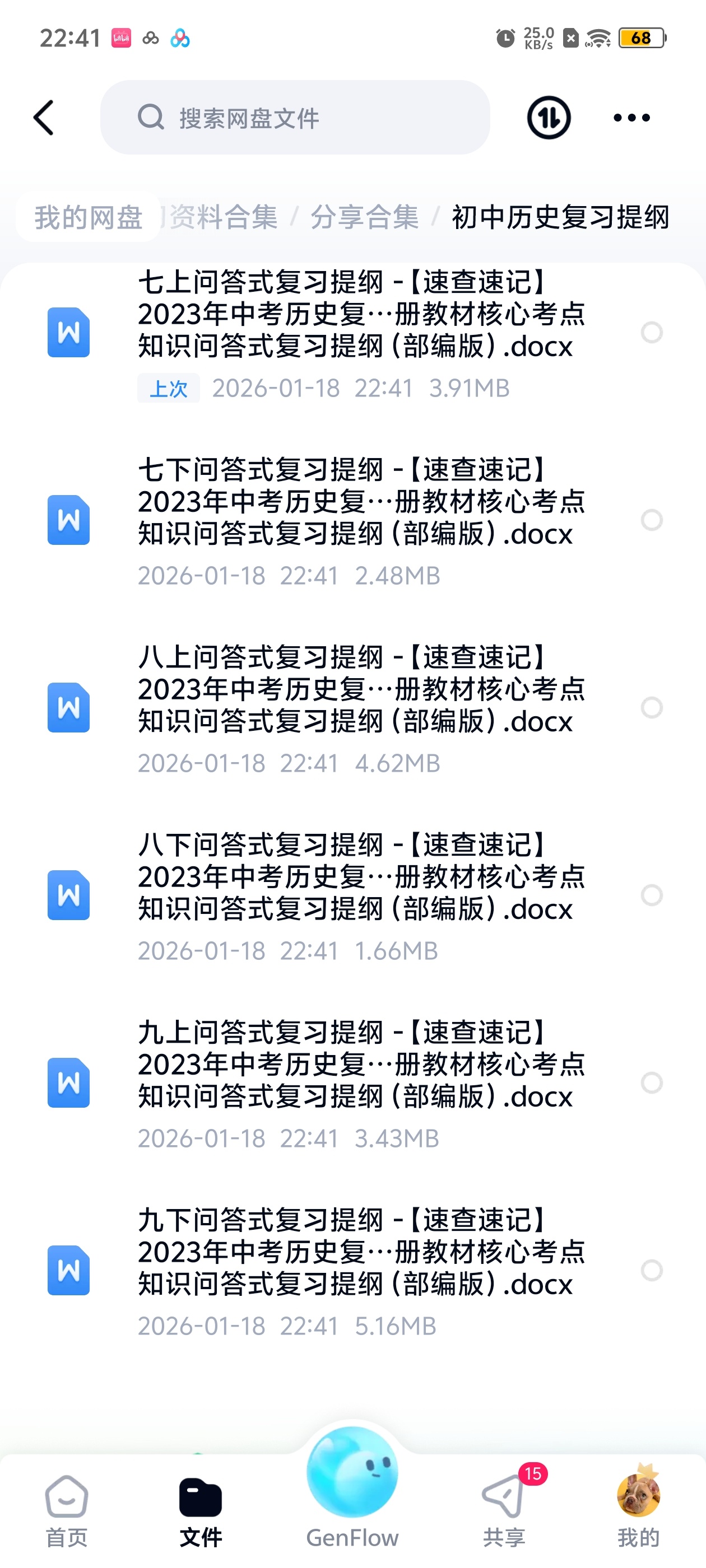Open the transfer list icon
The image size is (706, 1568).
pos(548,118)
